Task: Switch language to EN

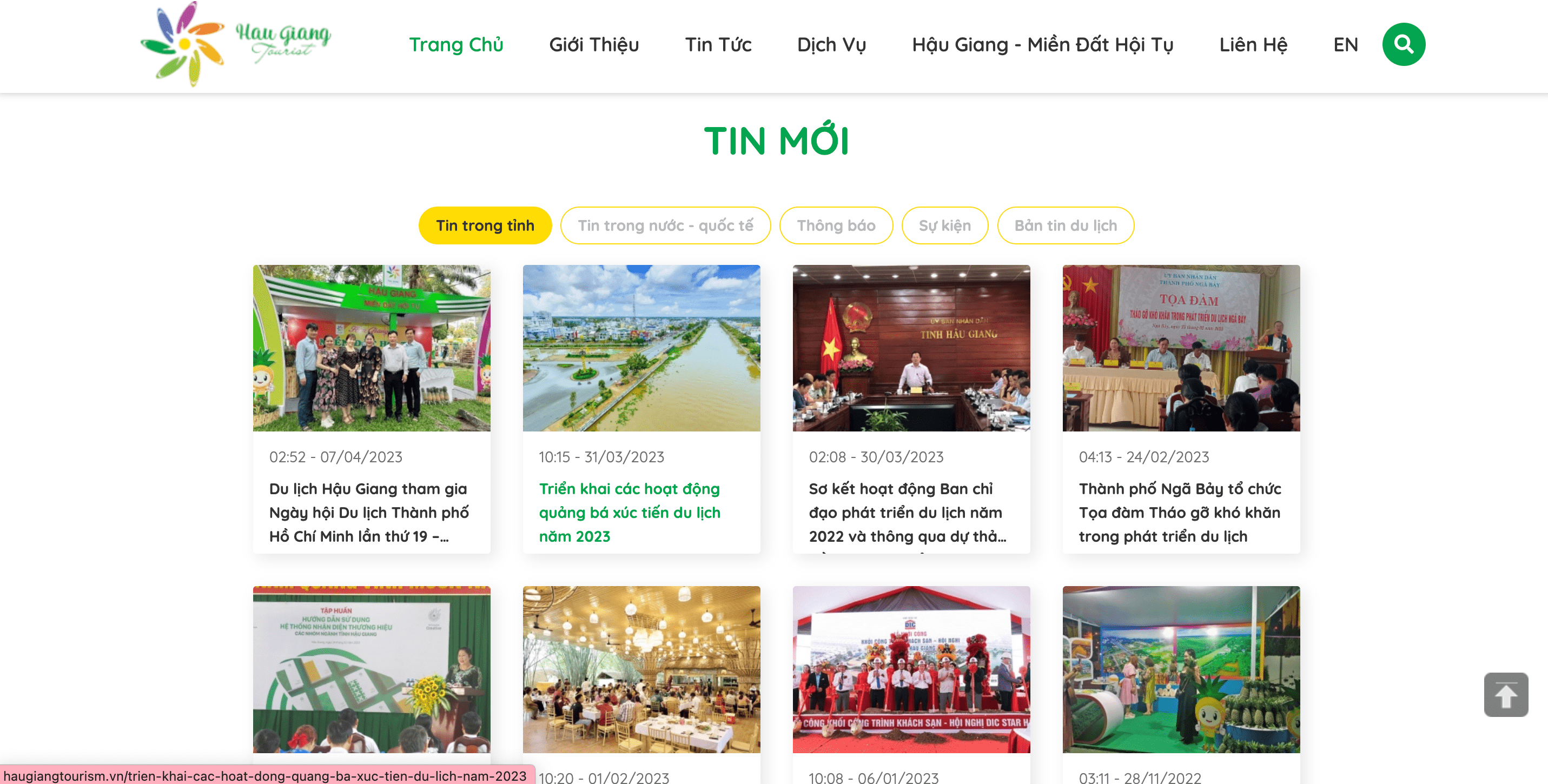Action: (x=1345, y=44)
